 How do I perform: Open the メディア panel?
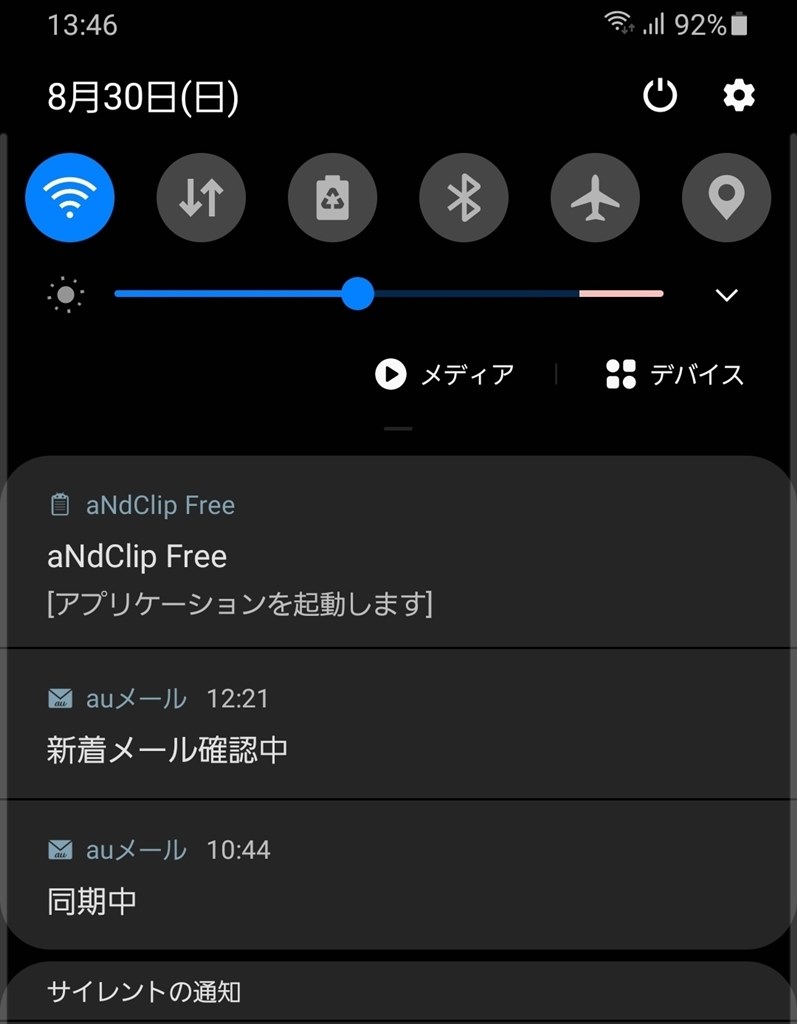pyautogui.click(x=445, y=375)
